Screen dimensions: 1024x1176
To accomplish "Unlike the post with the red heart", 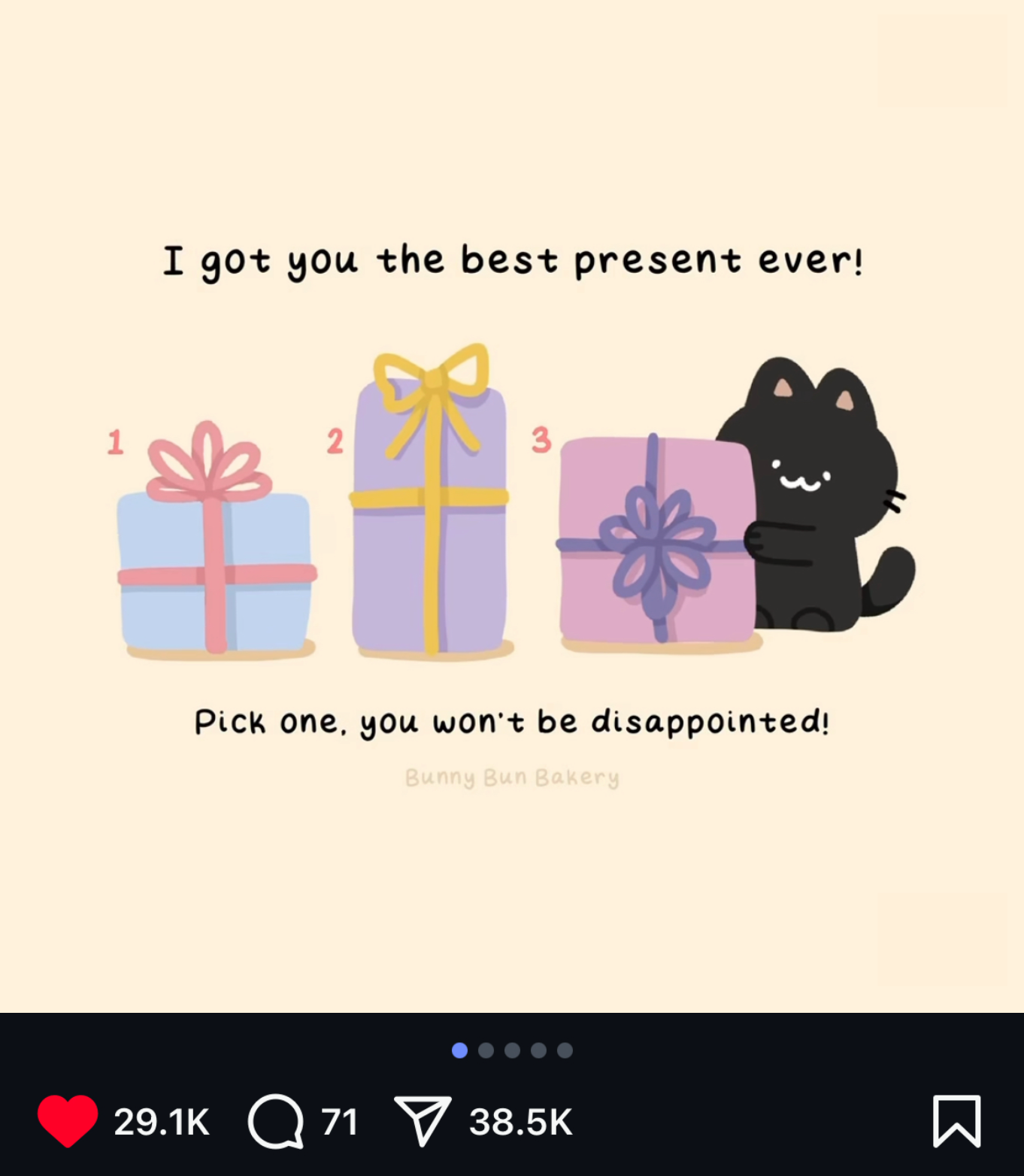I will tap(68, 1120).
